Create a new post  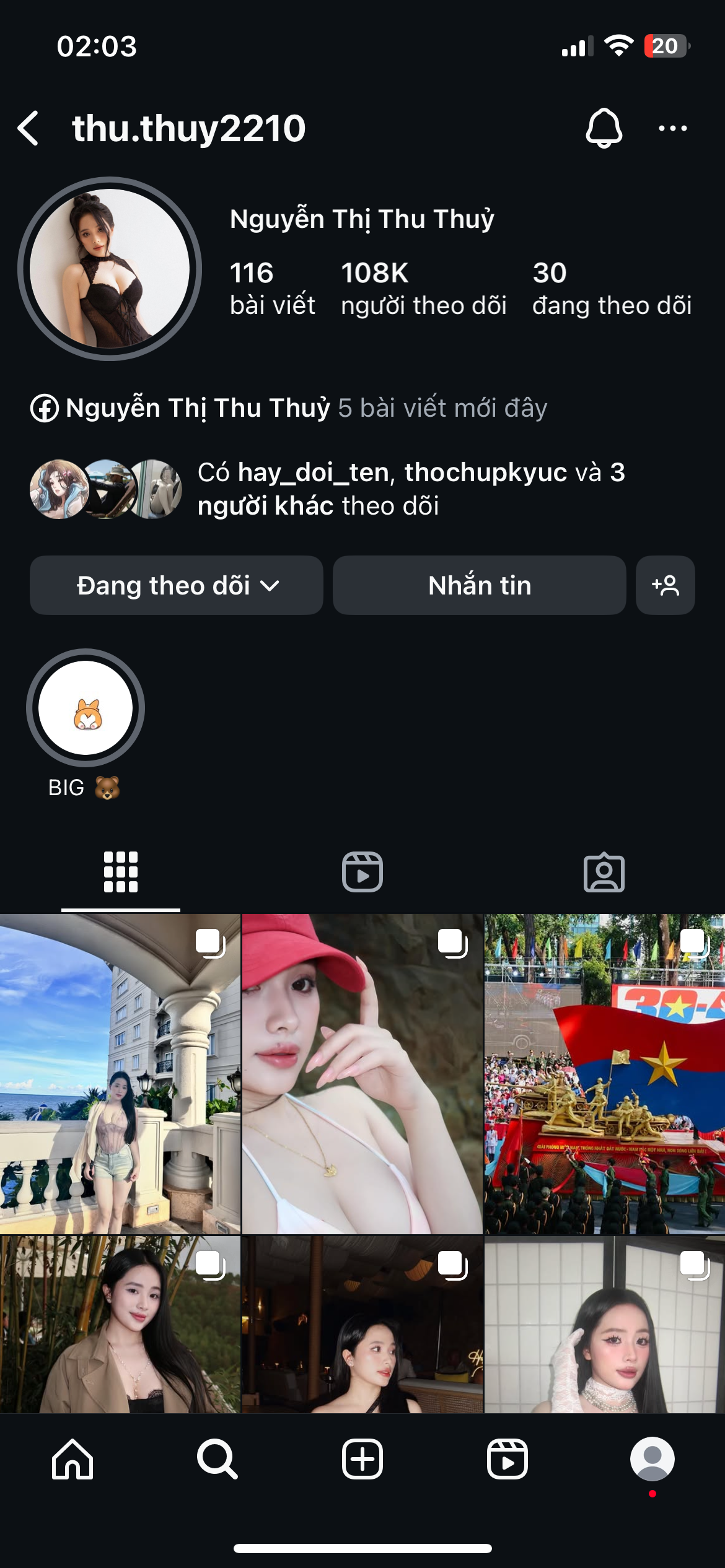tap(362, 1459)
